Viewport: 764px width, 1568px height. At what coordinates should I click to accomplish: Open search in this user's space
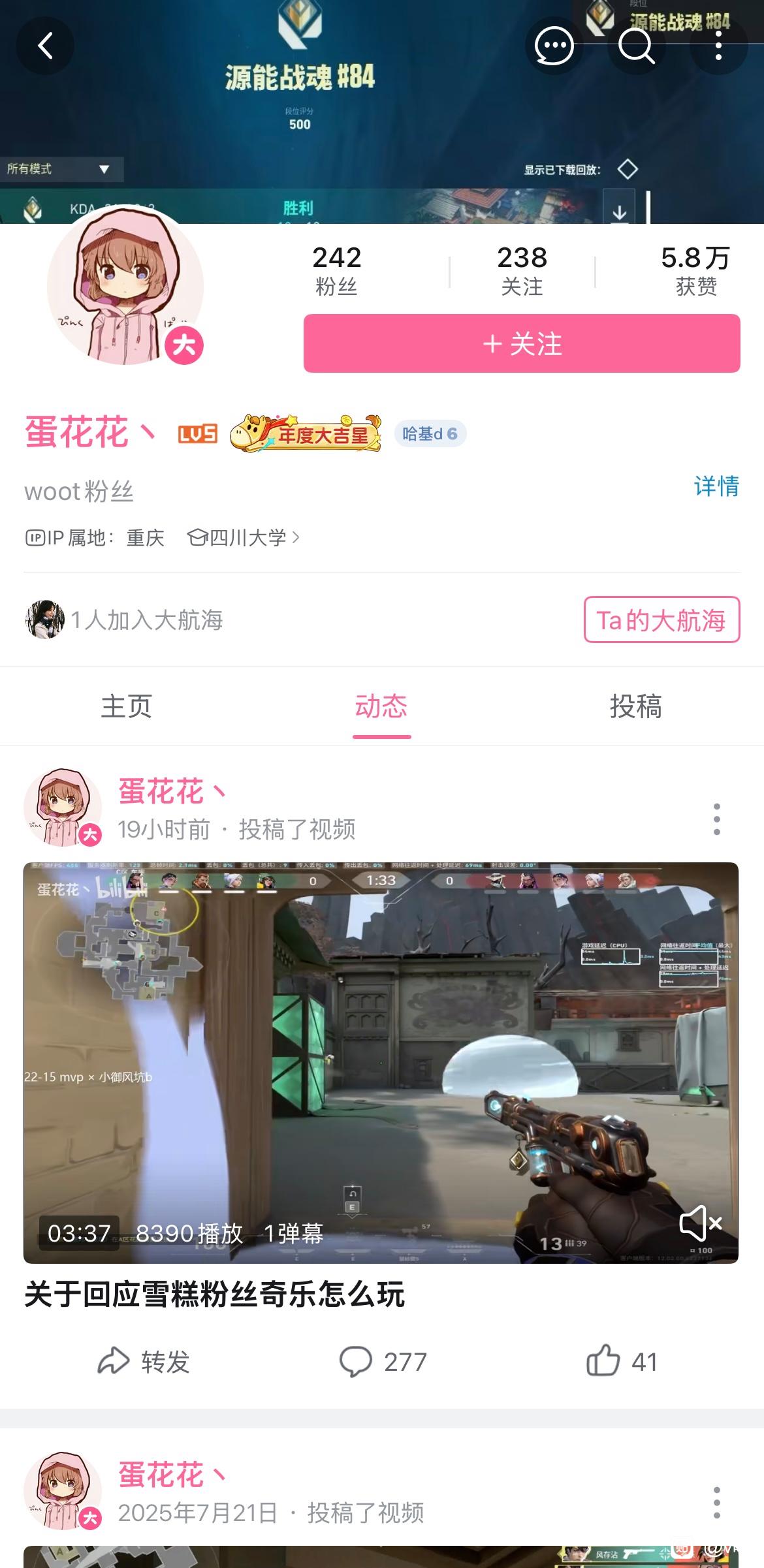point(636,46)
